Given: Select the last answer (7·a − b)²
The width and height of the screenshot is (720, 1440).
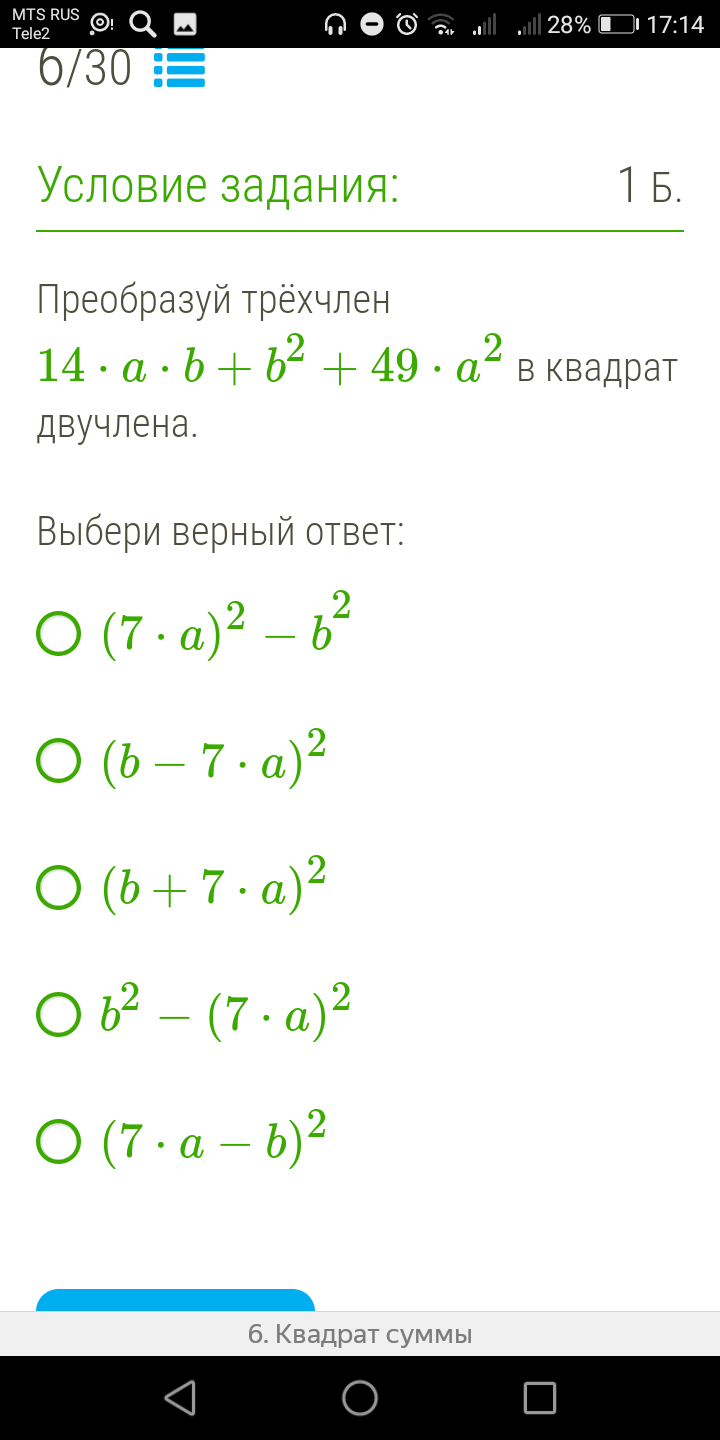Looking at the screenshot, I should (x=57, y=1141).
